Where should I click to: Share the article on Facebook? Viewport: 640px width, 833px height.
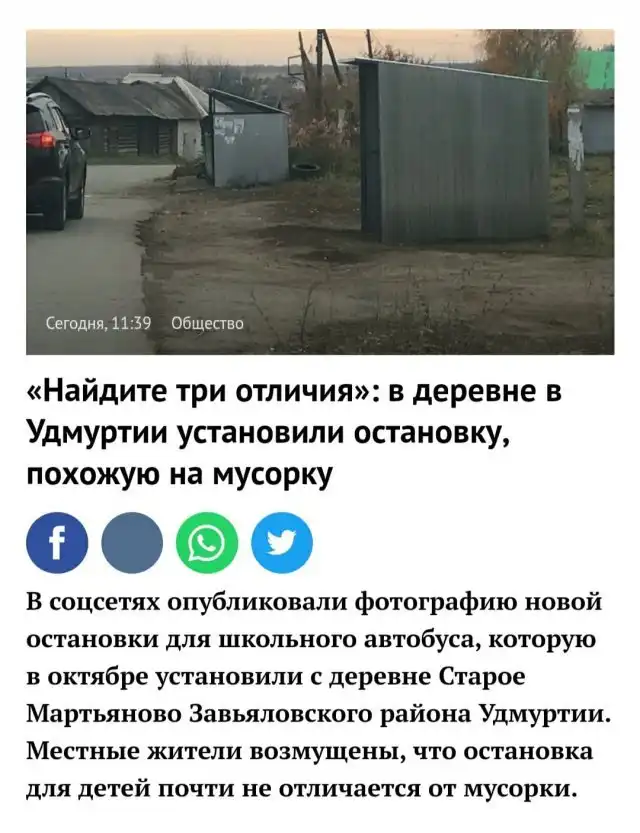(57, 543)
